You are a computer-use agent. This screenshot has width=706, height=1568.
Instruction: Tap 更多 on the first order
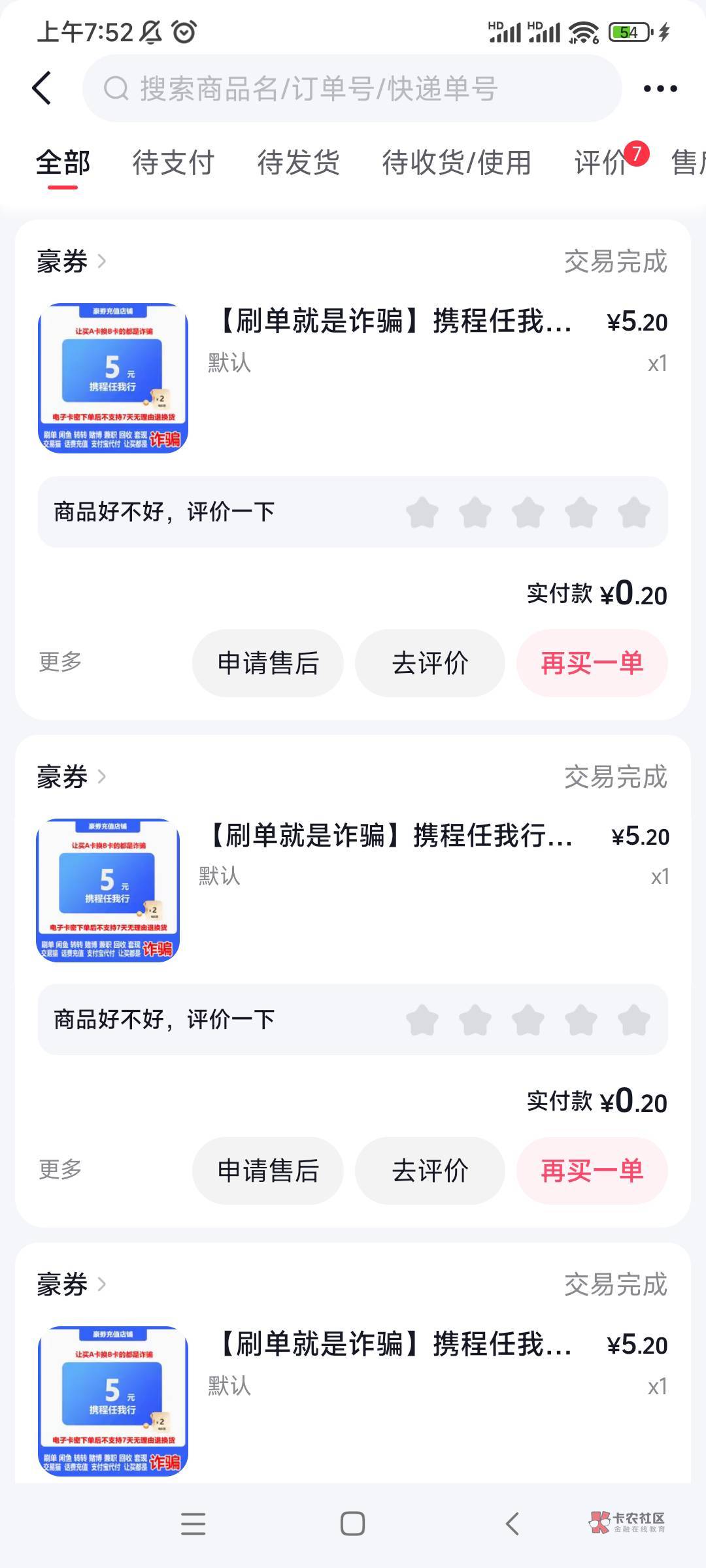click(60, 662)
